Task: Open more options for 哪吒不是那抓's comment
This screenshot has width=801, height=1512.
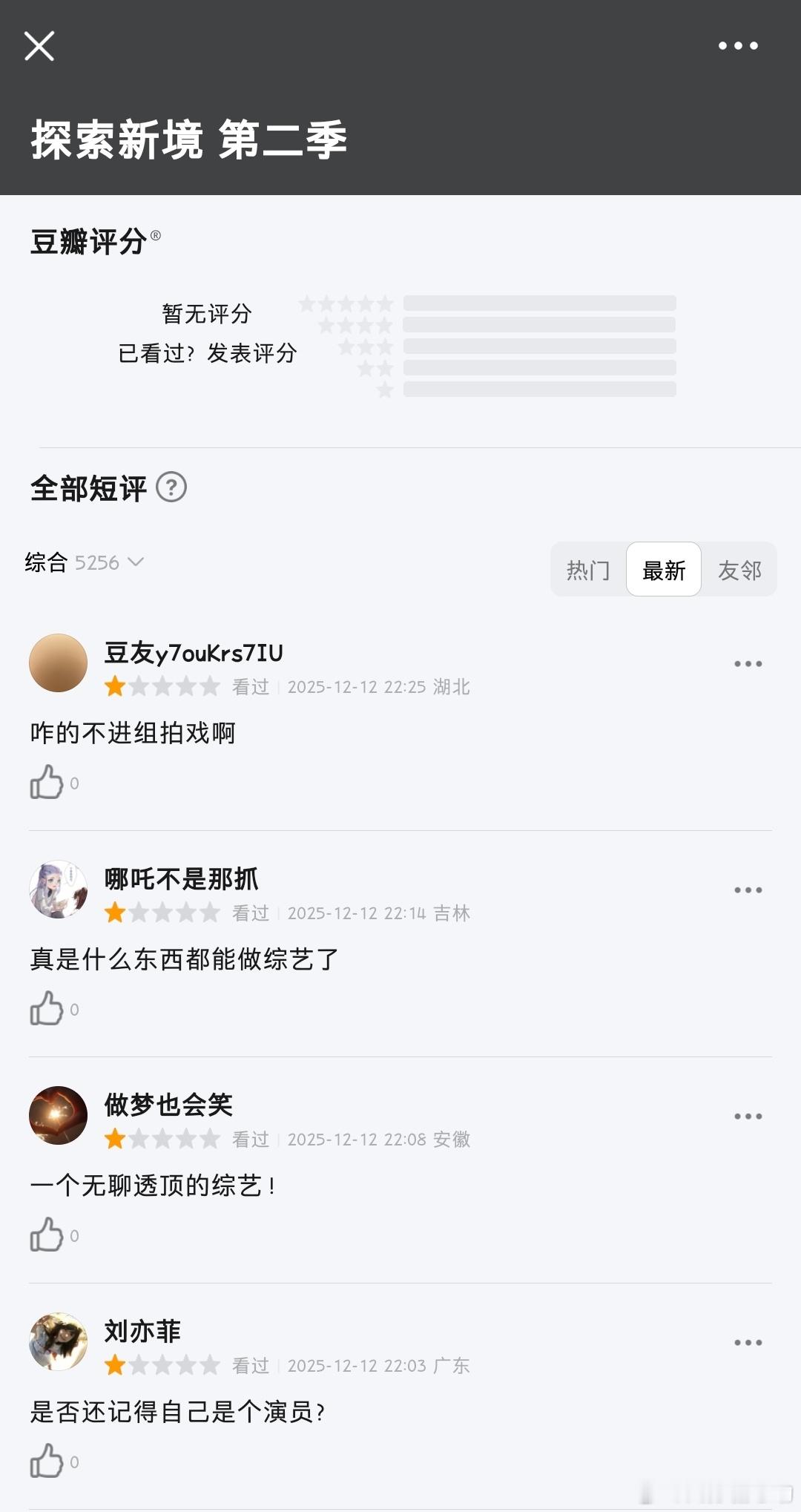Action: 748,890
